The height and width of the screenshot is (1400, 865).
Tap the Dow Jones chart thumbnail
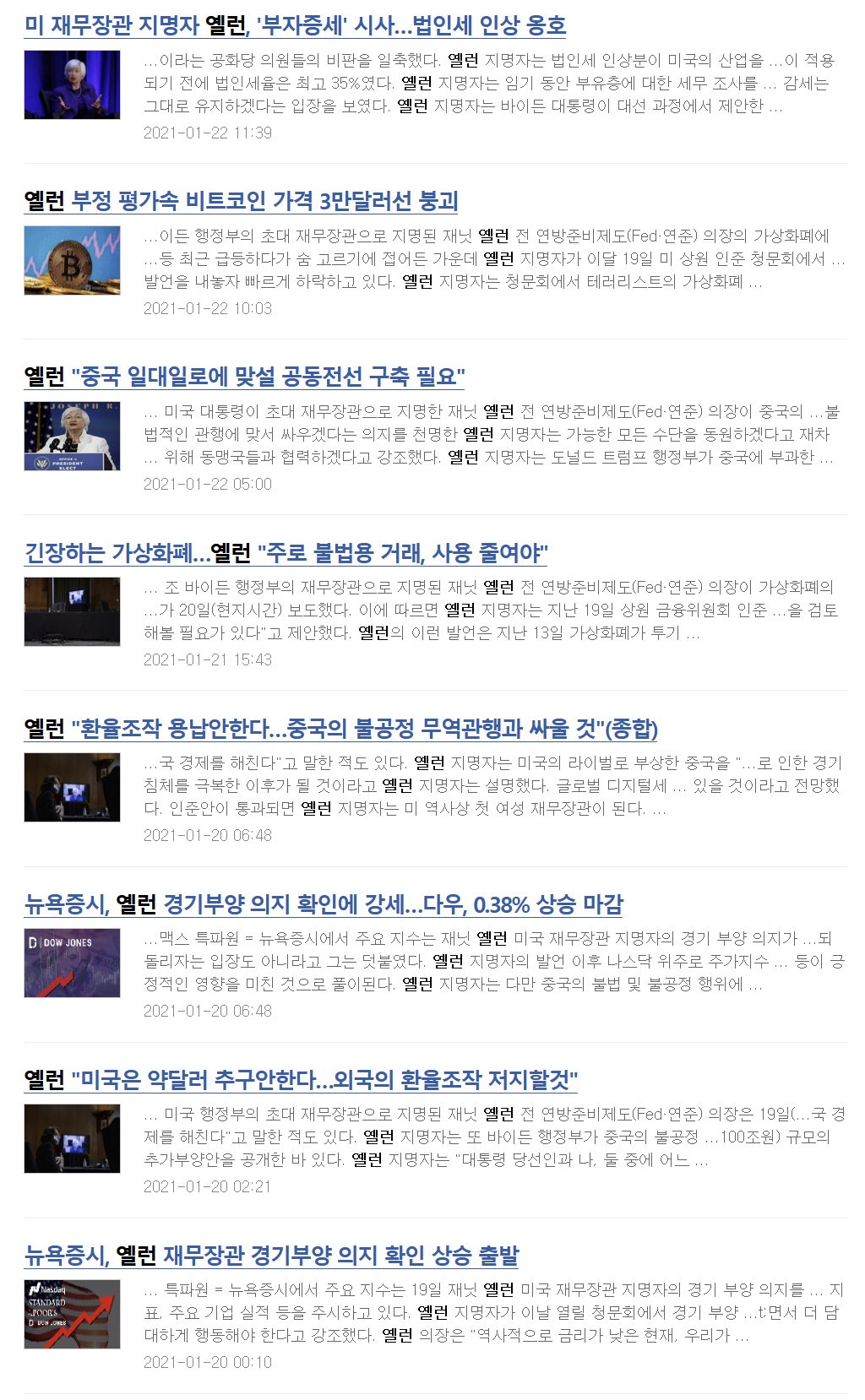pos(72,963)
